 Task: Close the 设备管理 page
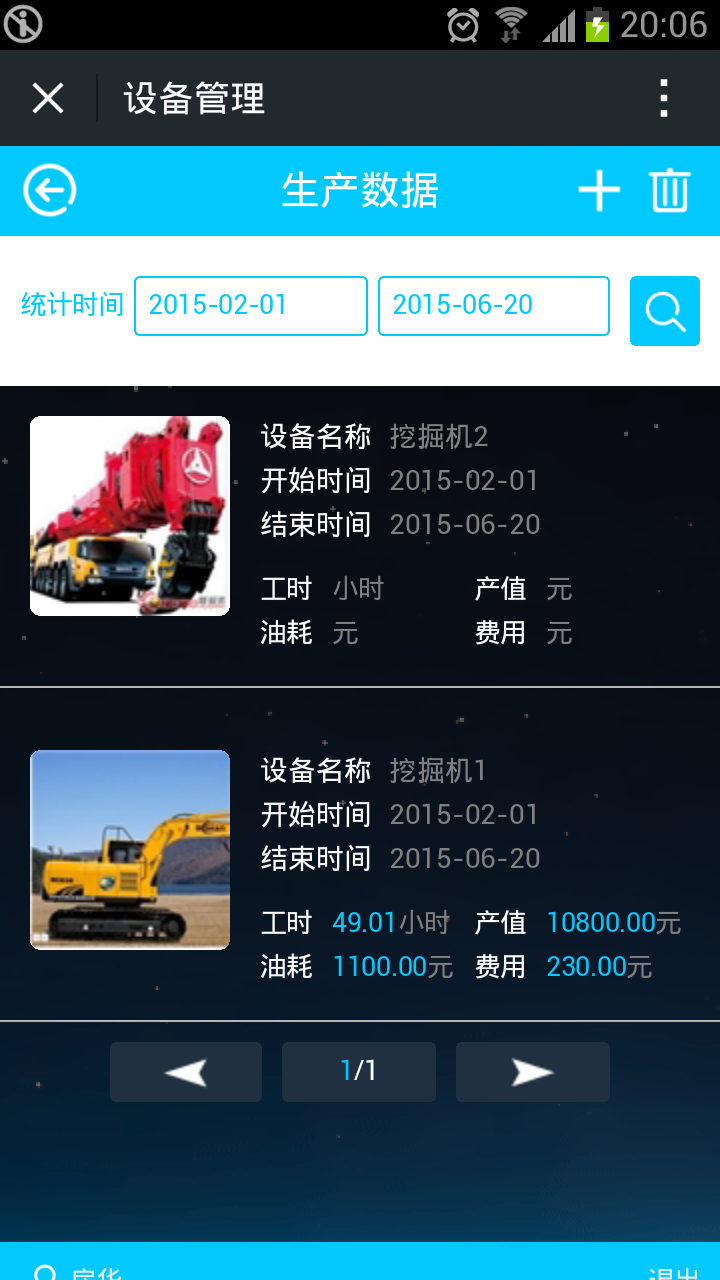click(x=47, y=98)
